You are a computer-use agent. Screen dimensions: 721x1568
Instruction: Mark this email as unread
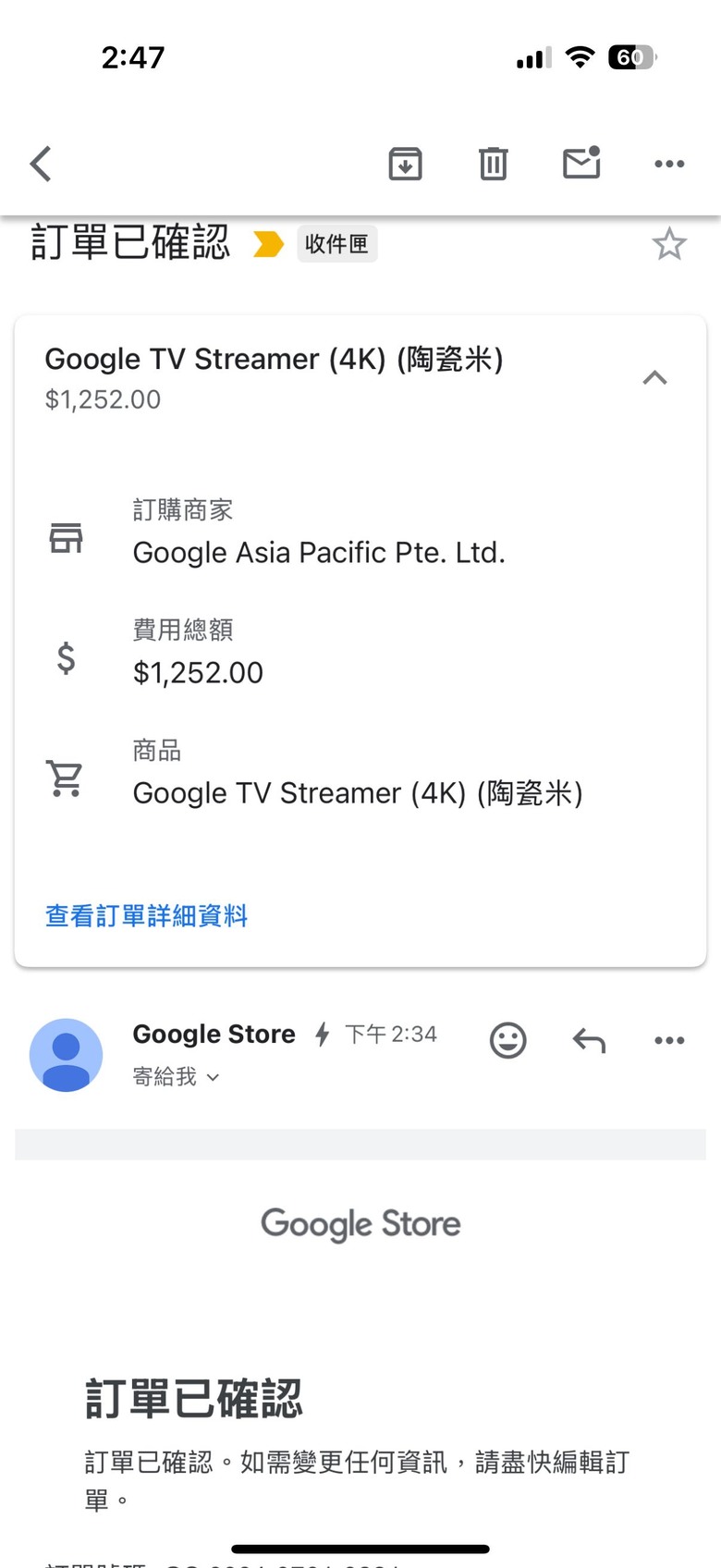581,163
